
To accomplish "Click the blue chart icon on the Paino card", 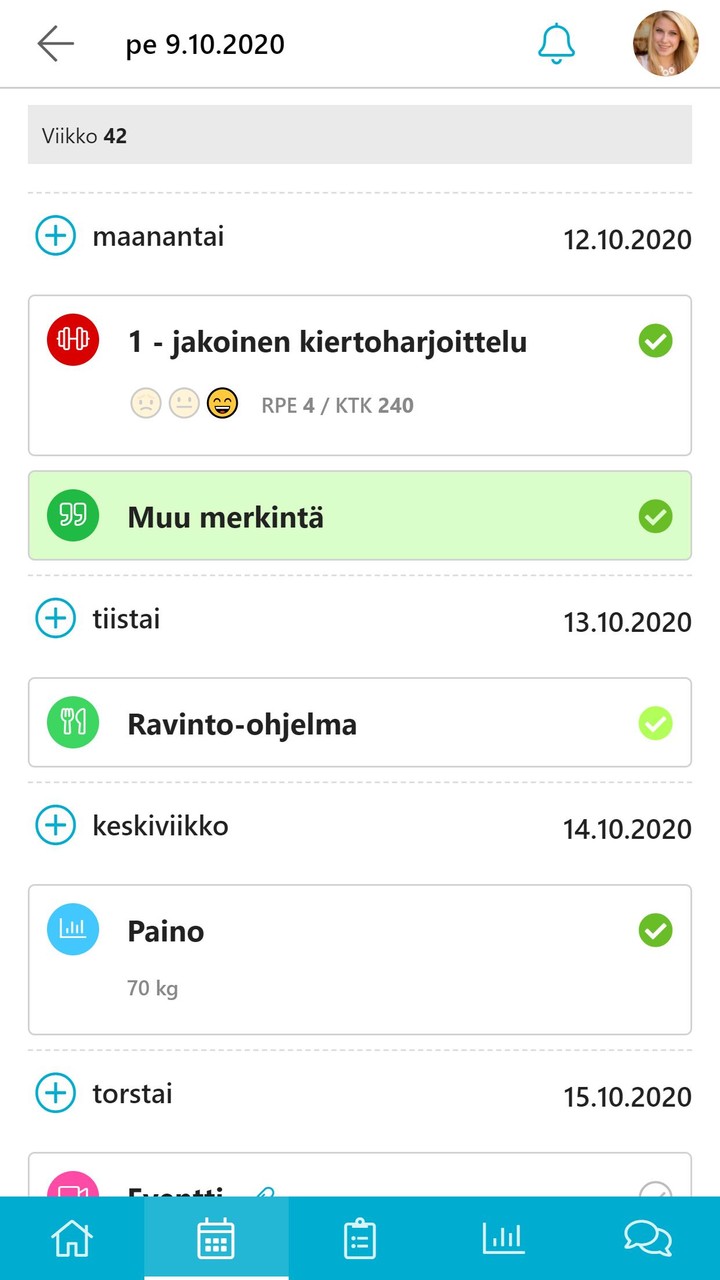I will coord(72,930).
